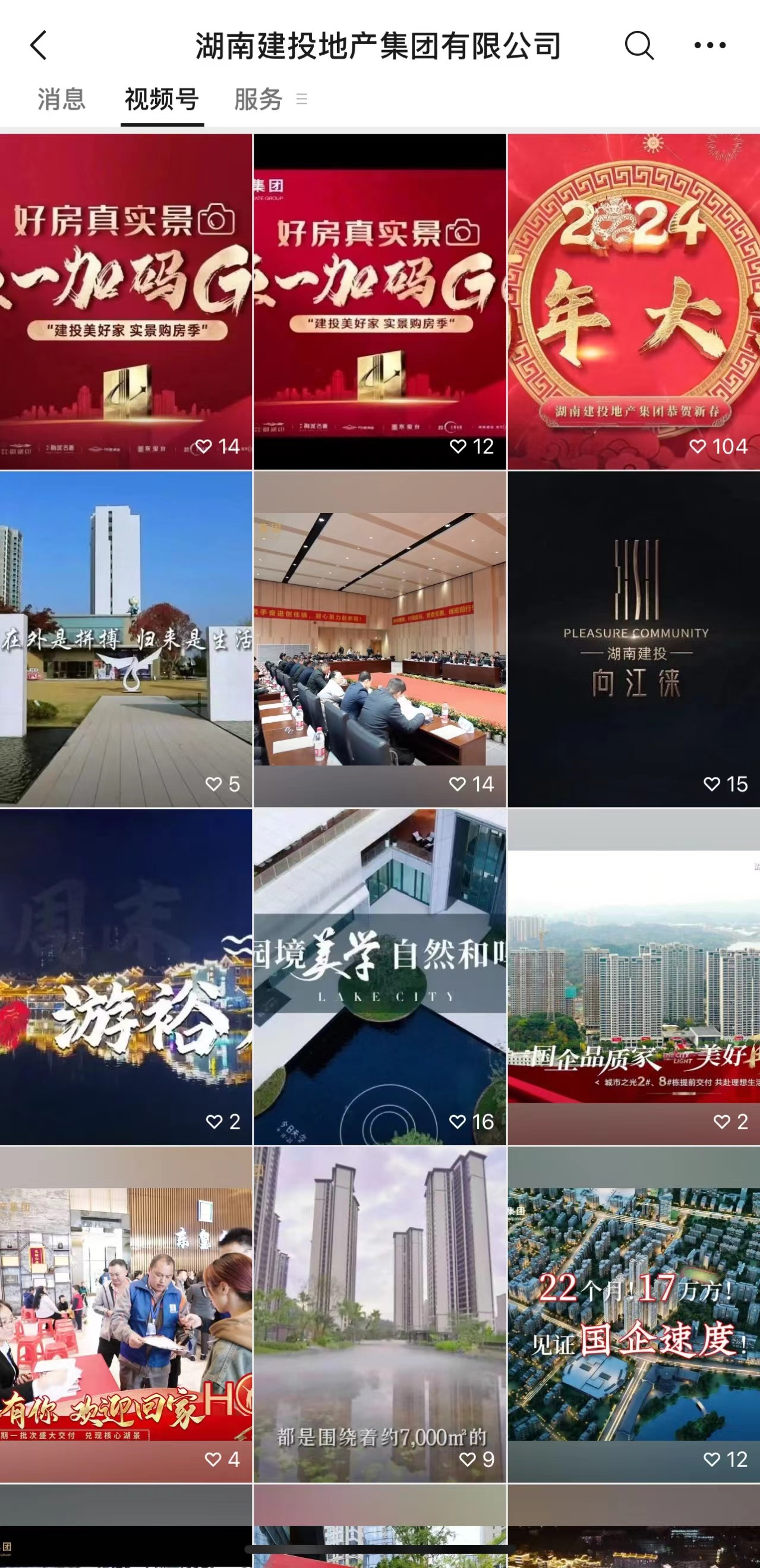Screen dimensions: 760x1568
Task: Open the 服务 tab
Action: click(x=258, y=99)
